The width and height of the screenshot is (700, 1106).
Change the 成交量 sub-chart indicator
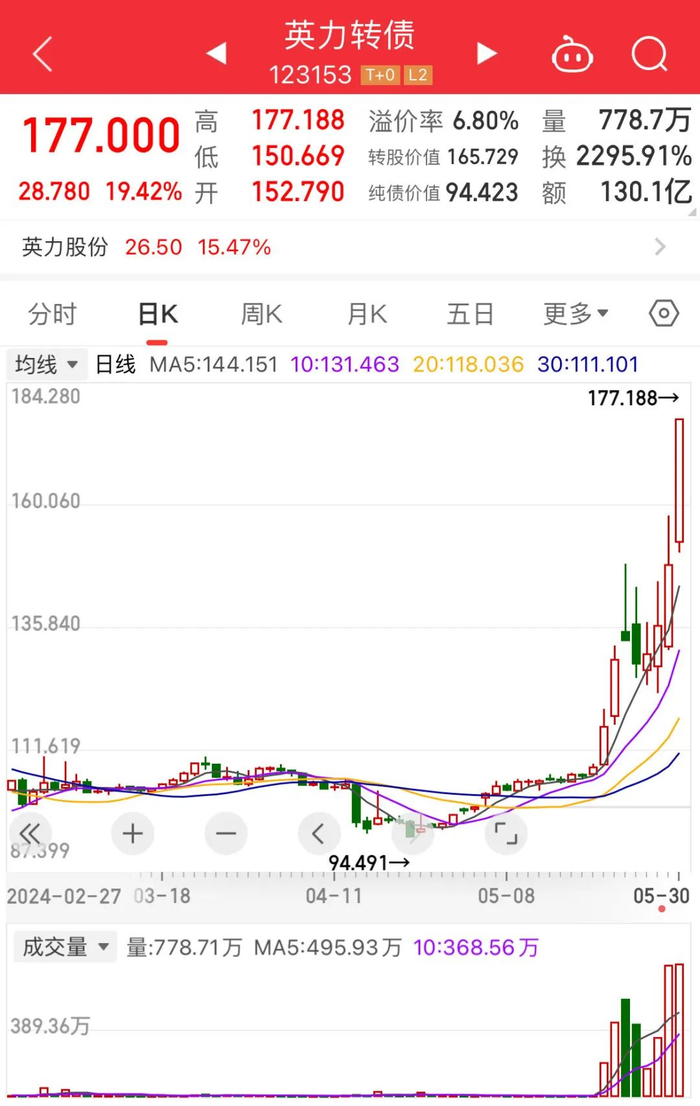(x=63, y=947)
